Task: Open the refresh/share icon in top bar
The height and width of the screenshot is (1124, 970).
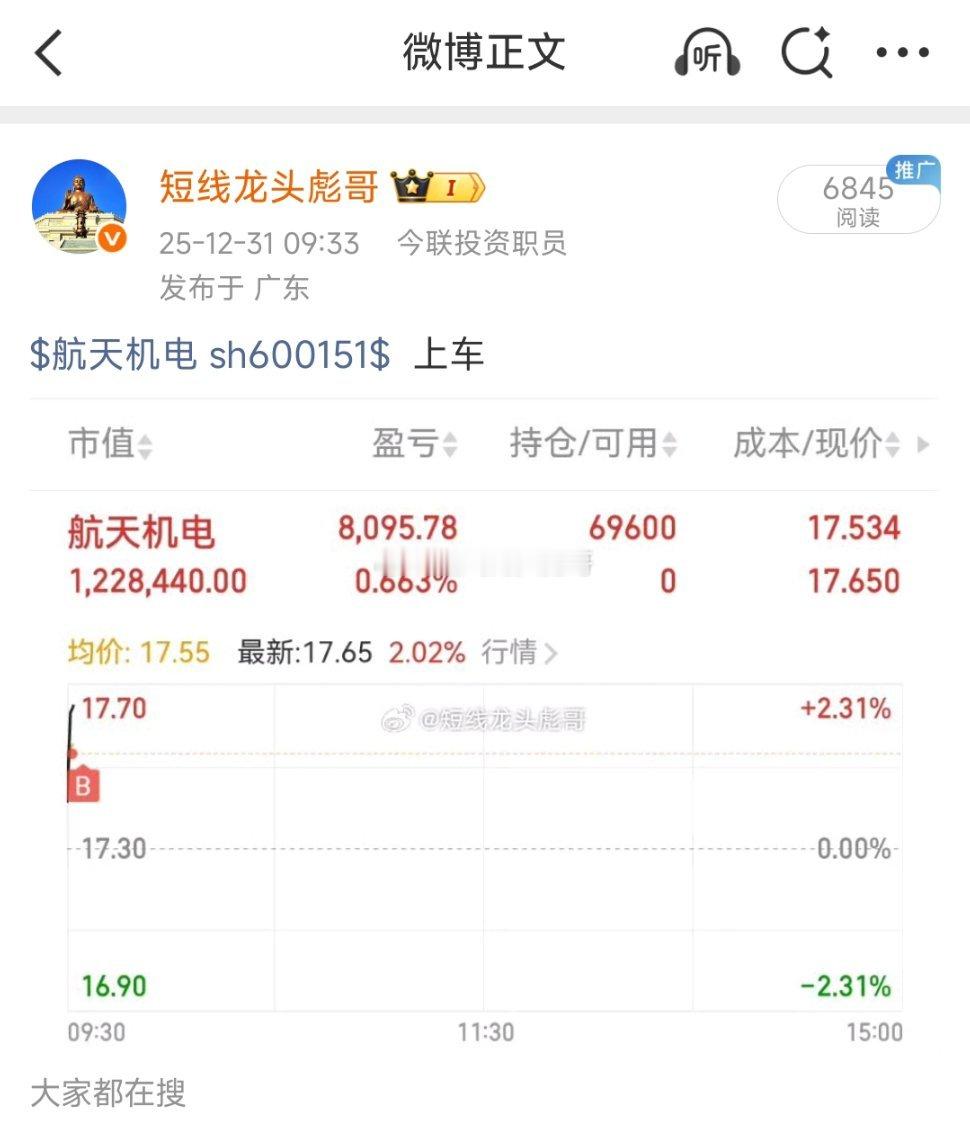Action: coord(806,51)
